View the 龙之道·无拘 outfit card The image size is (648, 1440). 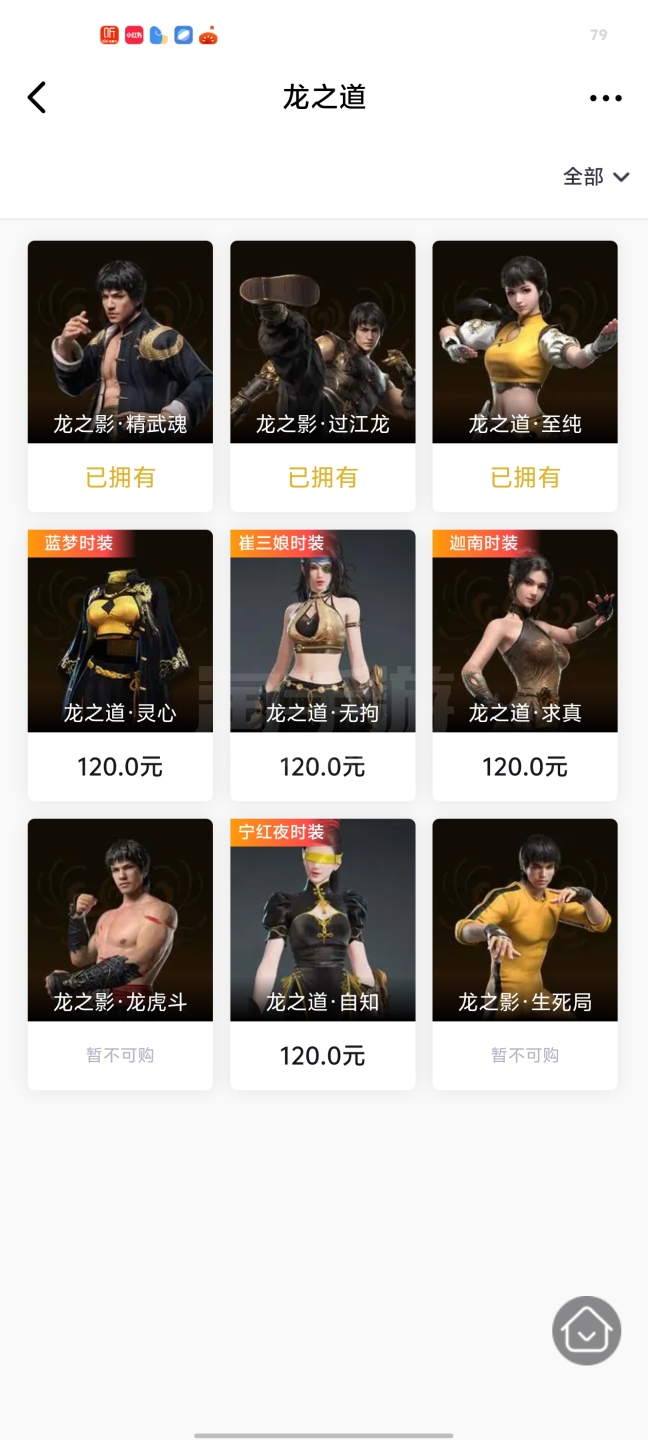[x=322, y=632]
